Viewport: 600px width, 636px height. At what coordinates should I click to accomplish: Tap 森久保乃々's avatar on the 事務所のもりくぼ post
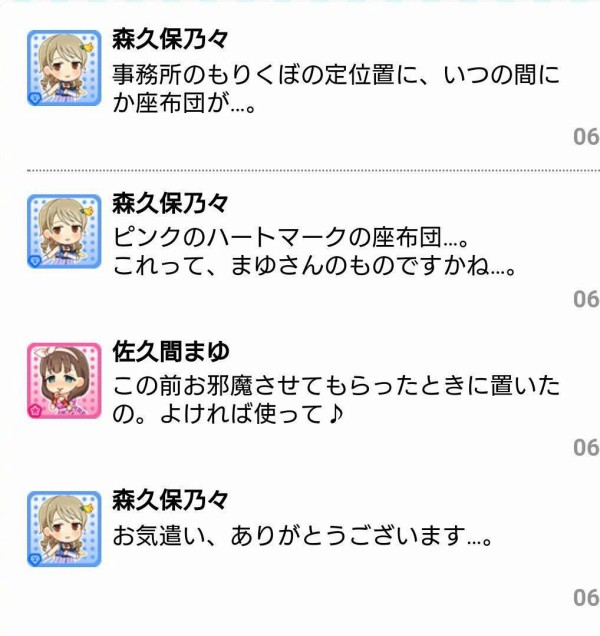(x=64, y=67)
